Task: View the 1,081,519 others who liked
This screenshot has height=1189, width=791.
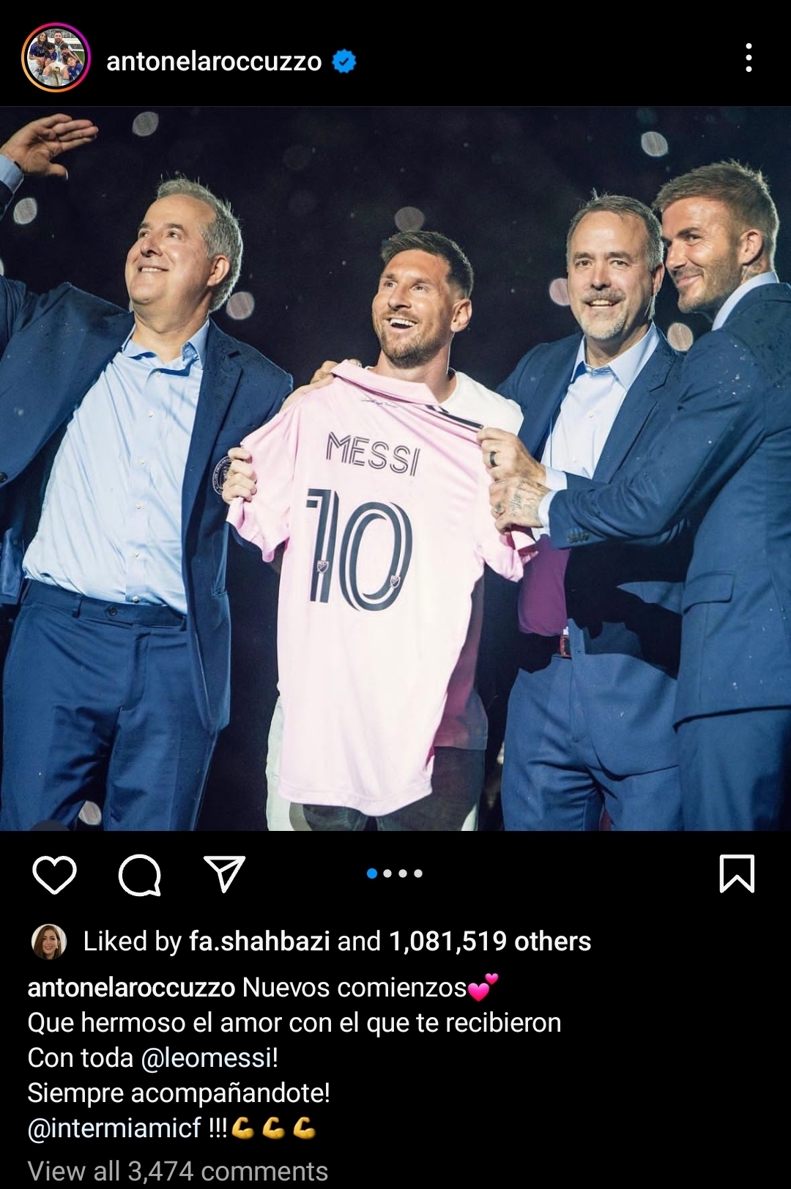Action: [x=489, y=941]
